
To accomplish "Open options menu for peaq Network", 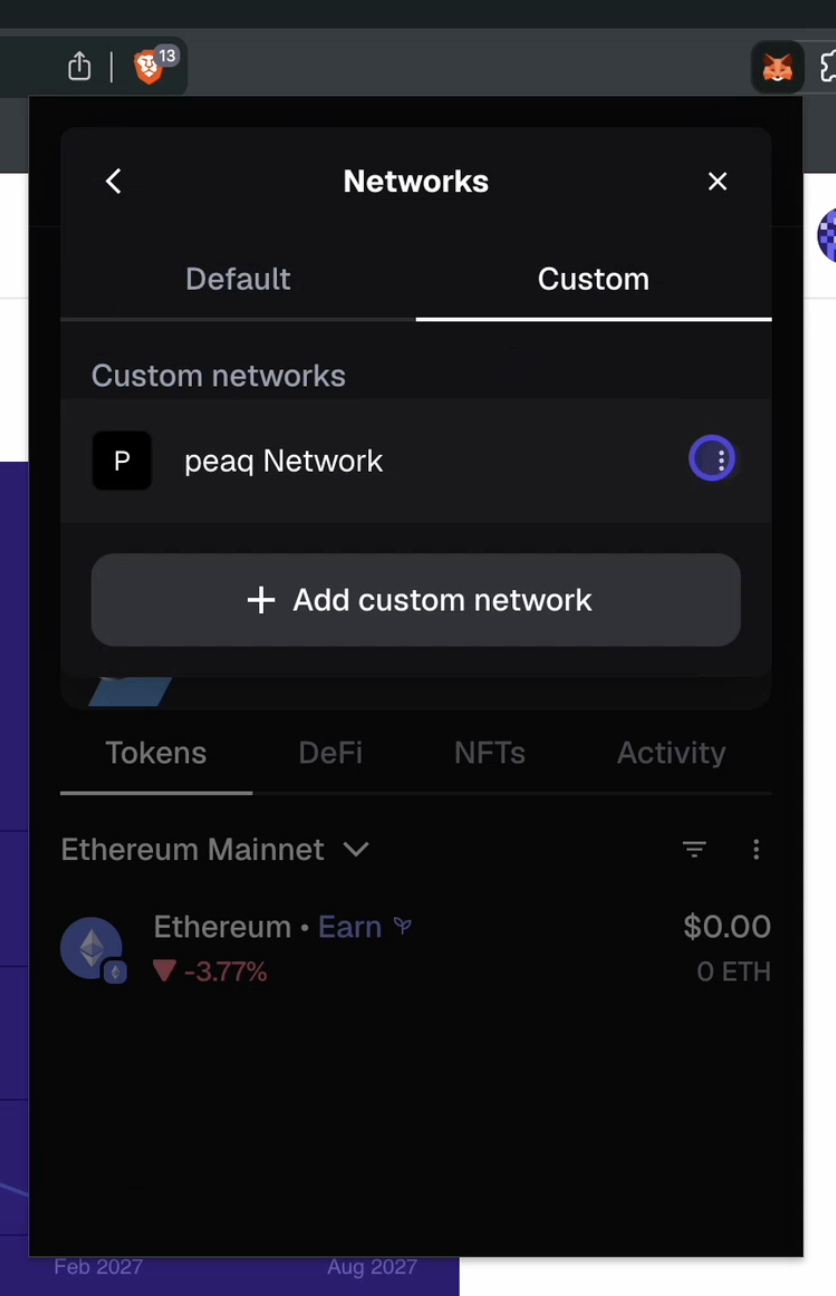I will (712, 459).
